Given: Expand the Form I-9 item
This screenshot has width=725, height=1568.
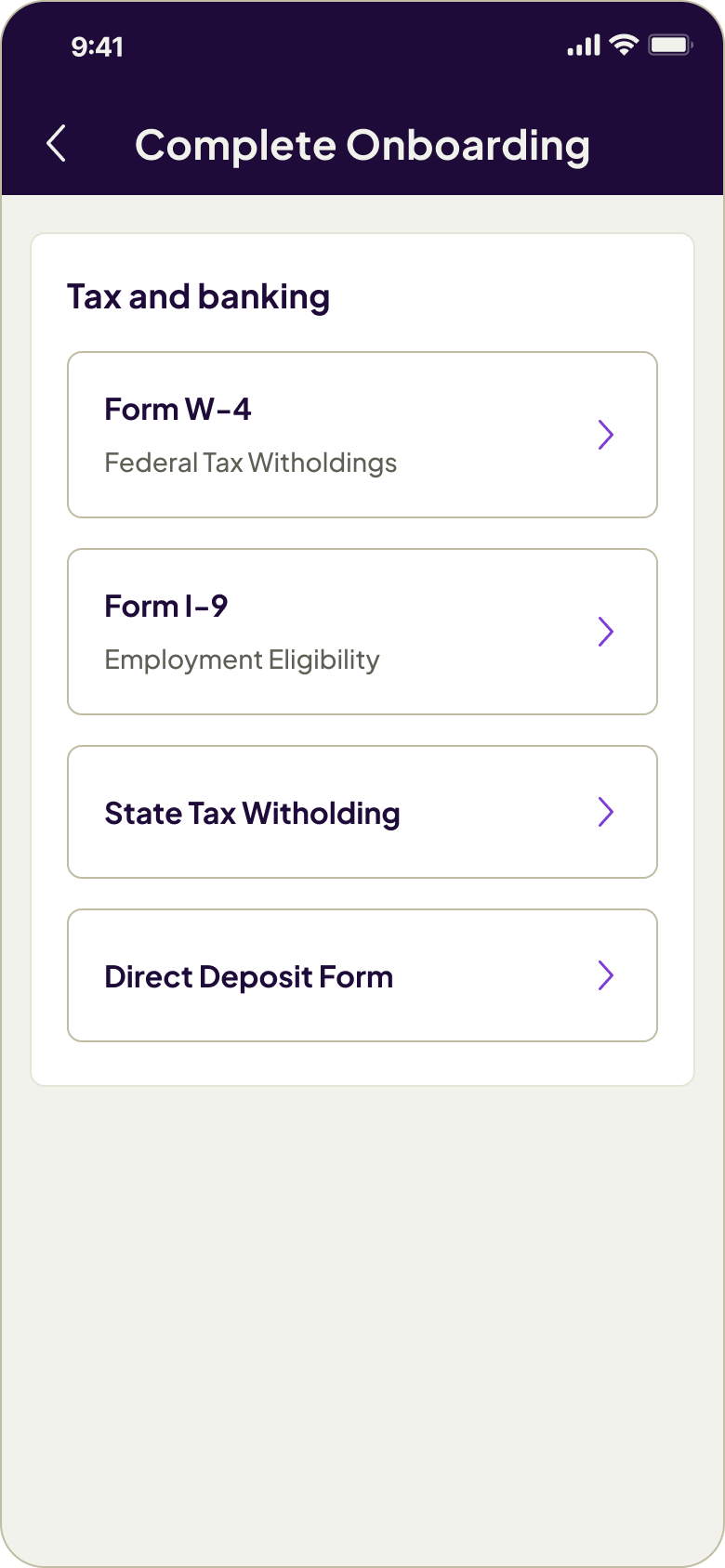Looking at the screenshot, I should 362,632.
